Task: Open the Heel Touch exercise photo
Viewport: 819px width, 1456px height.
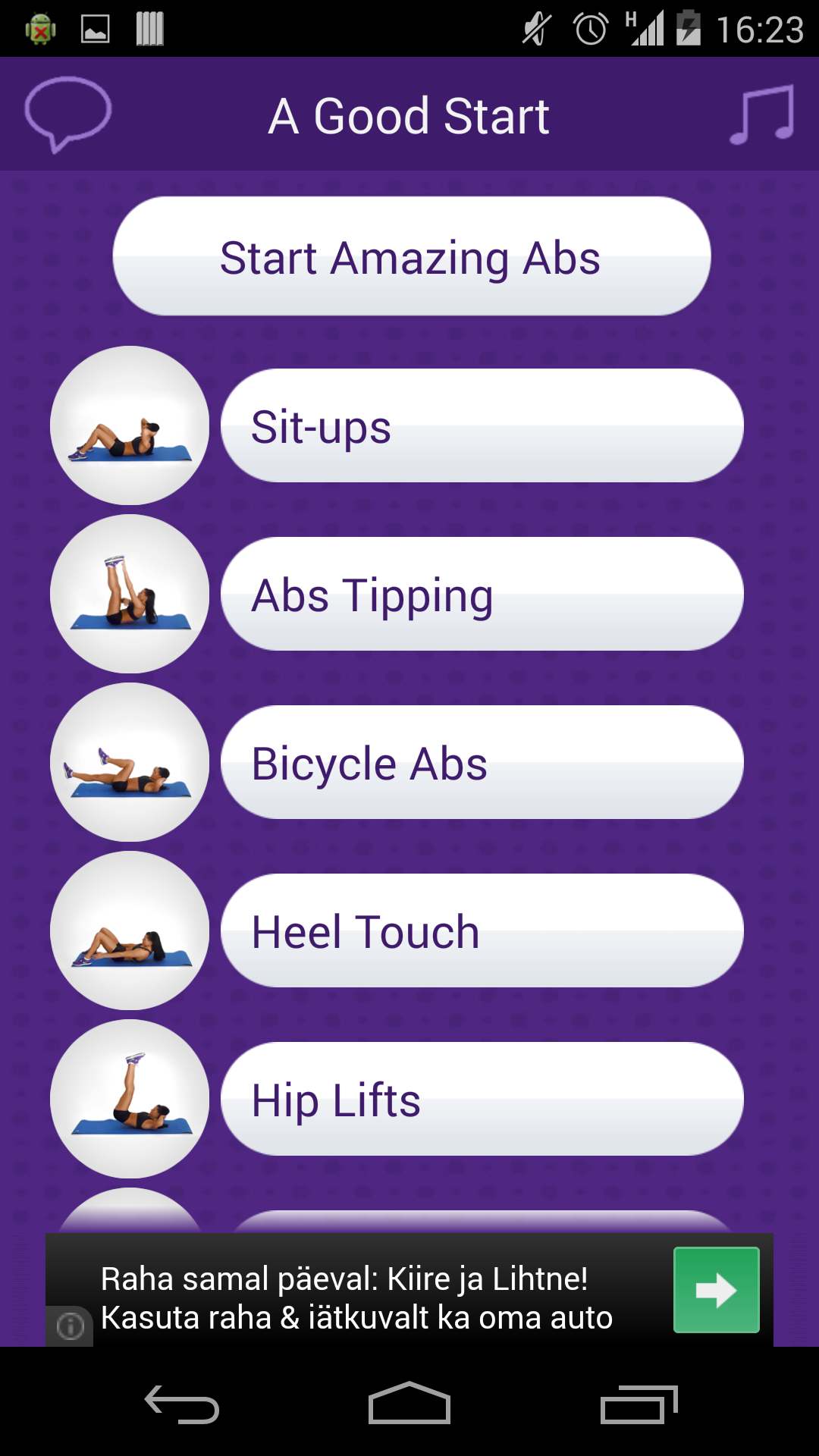Action: click(x=130, y=931)
